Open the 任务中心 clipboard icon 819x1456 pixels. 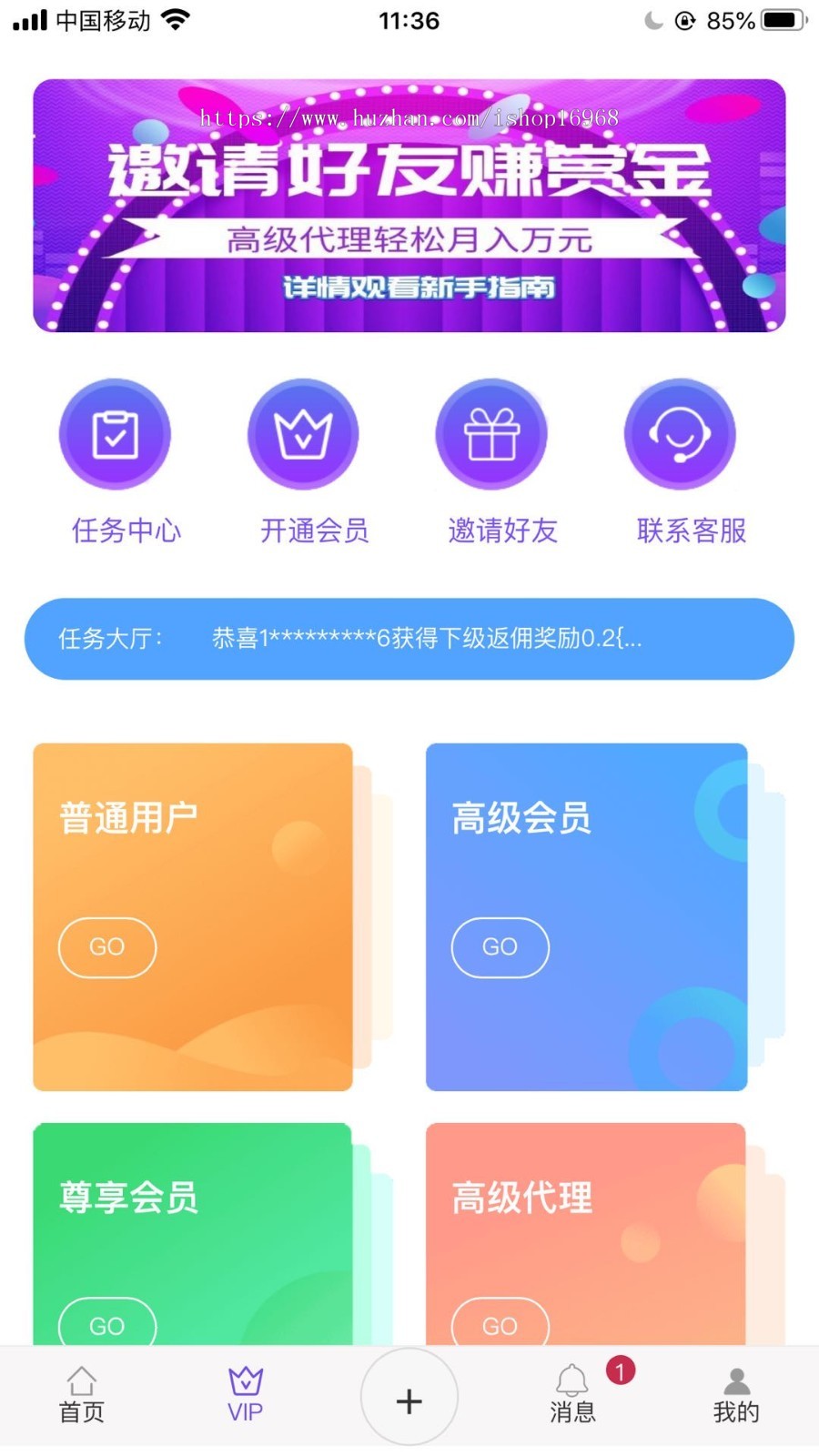[x=115, y=435]
